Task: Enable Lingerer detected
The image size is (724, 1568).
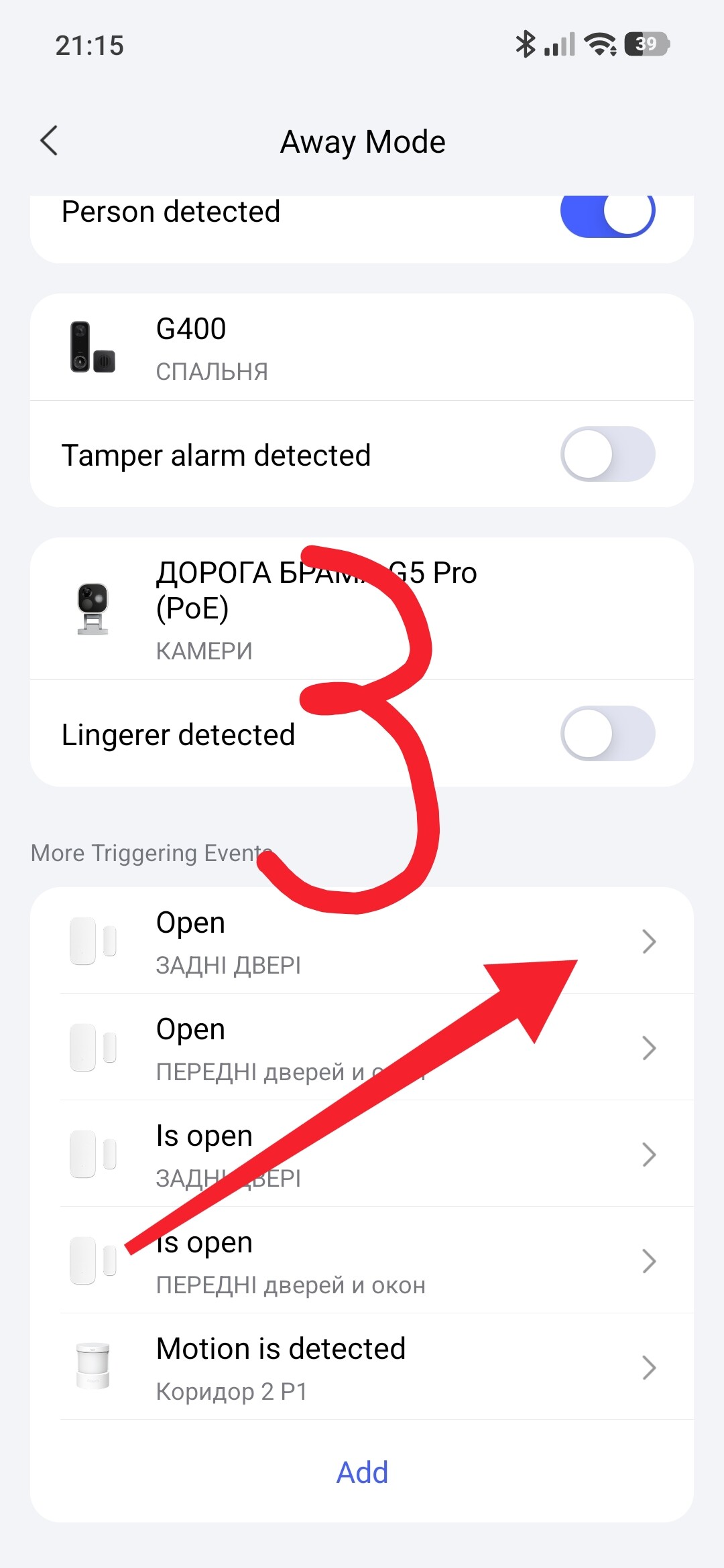Action: point(607,734)
